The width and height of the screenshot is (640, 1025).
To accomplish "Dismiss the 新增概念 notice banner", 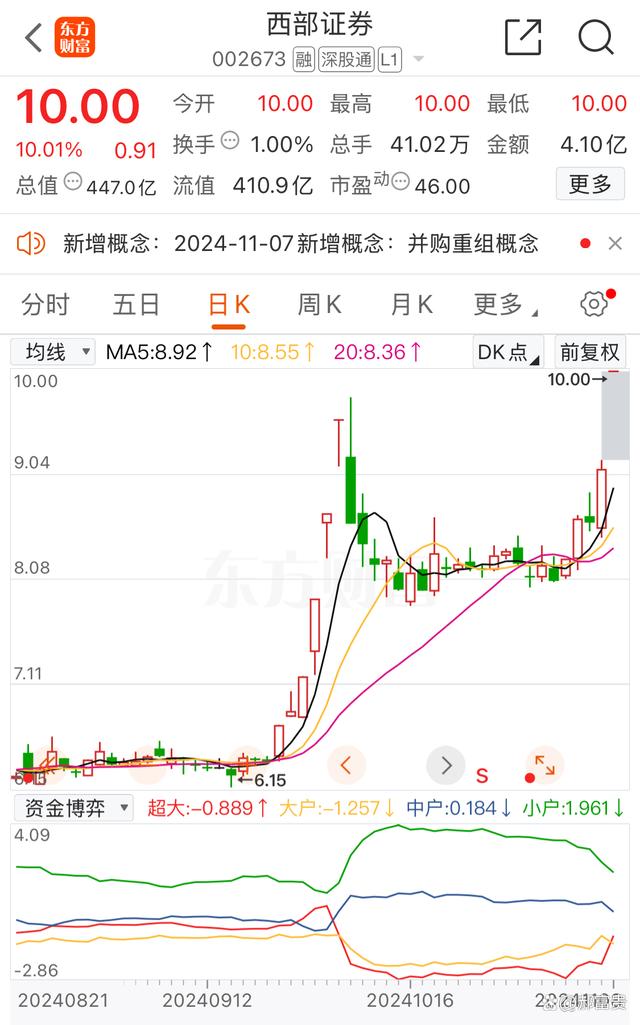I will pyautogui.click(x=615, y=244).
